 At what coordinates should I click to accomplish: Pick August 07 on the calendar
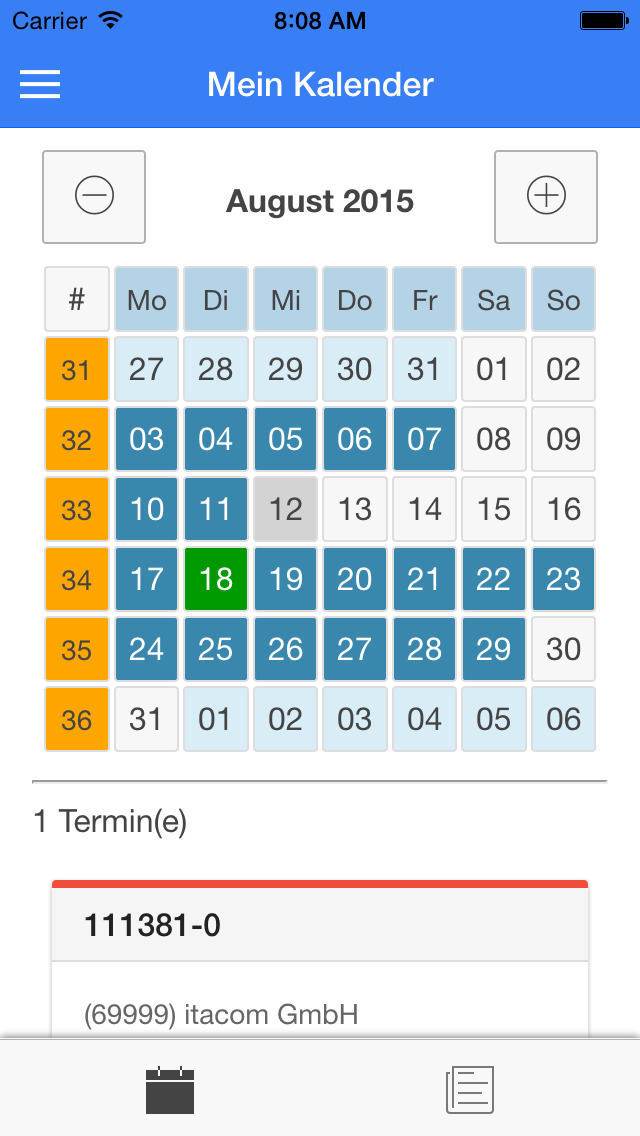click(x=424, y=439)
